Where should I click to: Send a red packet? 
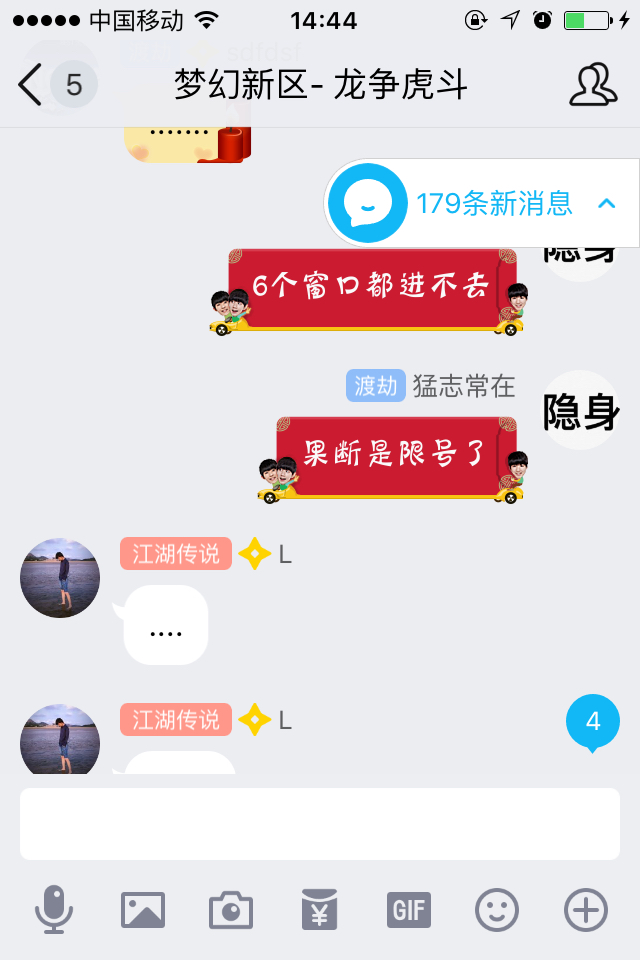point(320,910)
